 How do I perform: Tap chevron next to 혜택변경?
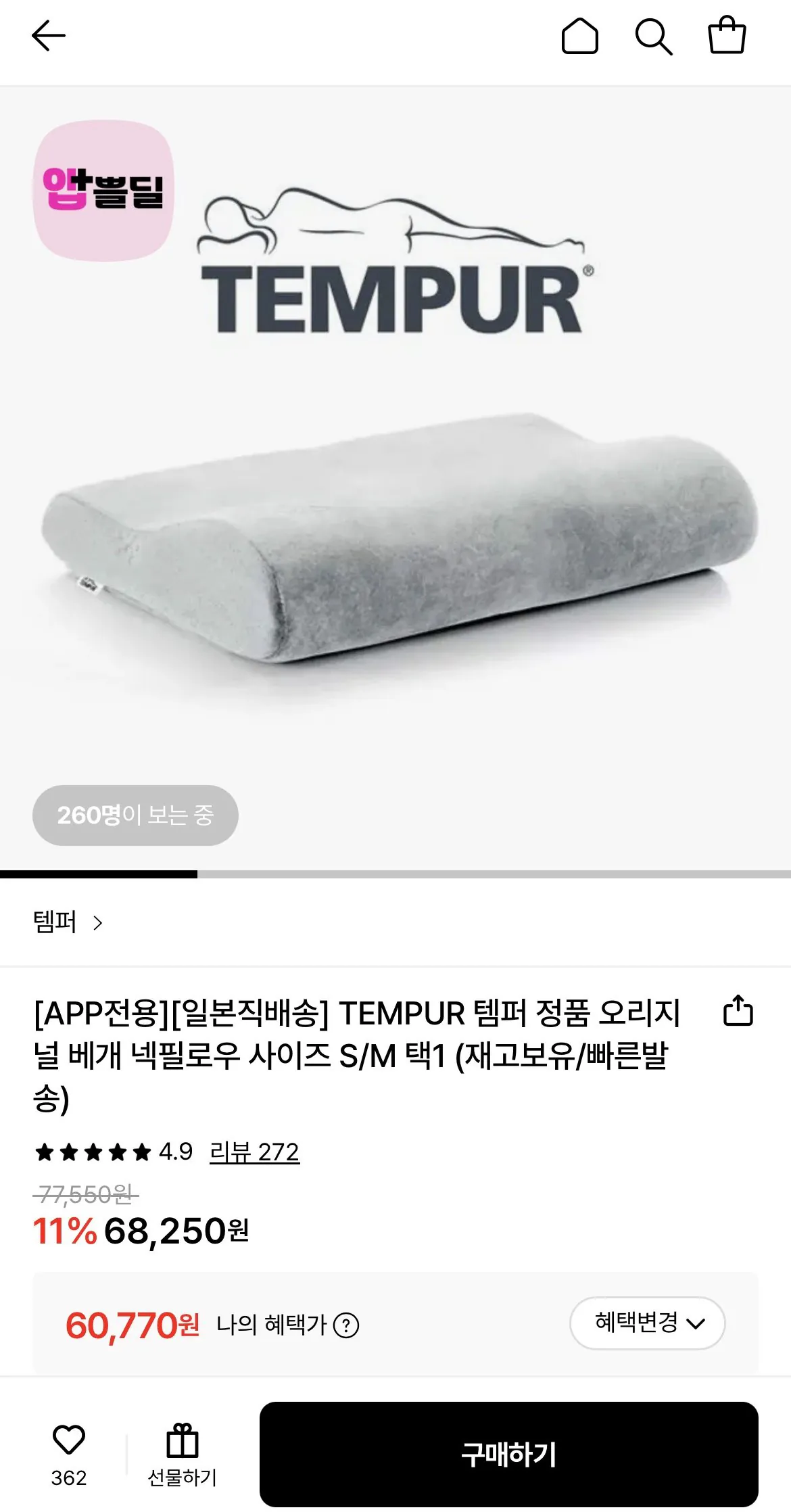coord(696,1324)
